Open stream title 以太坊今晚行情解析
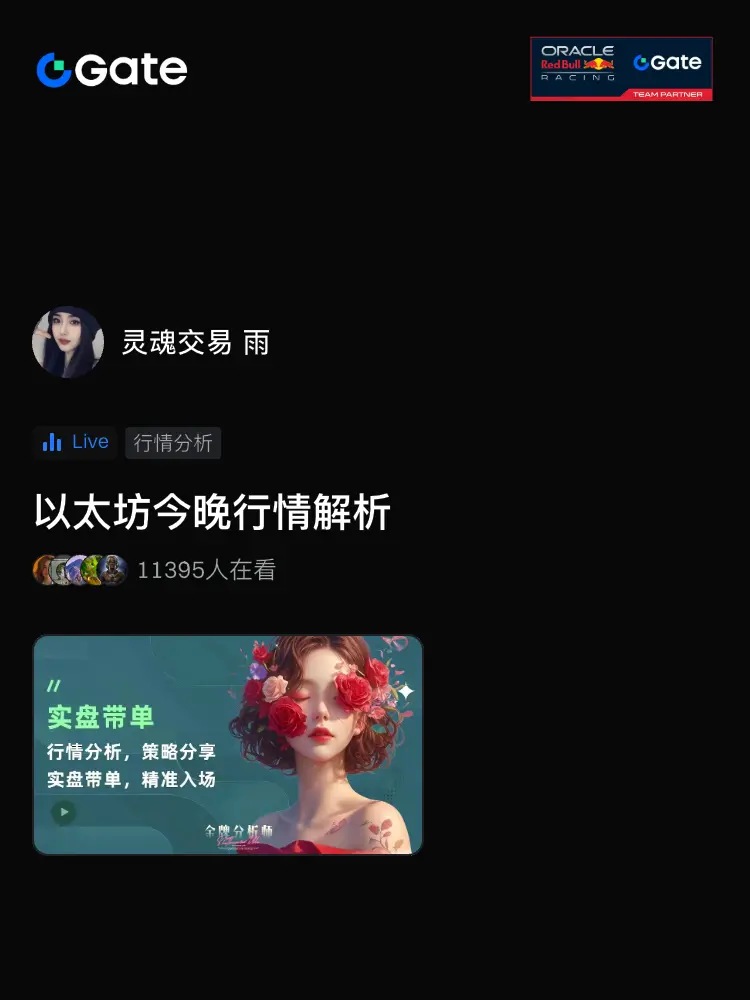This screenshot has height=1000, width=750. (211, 511)
